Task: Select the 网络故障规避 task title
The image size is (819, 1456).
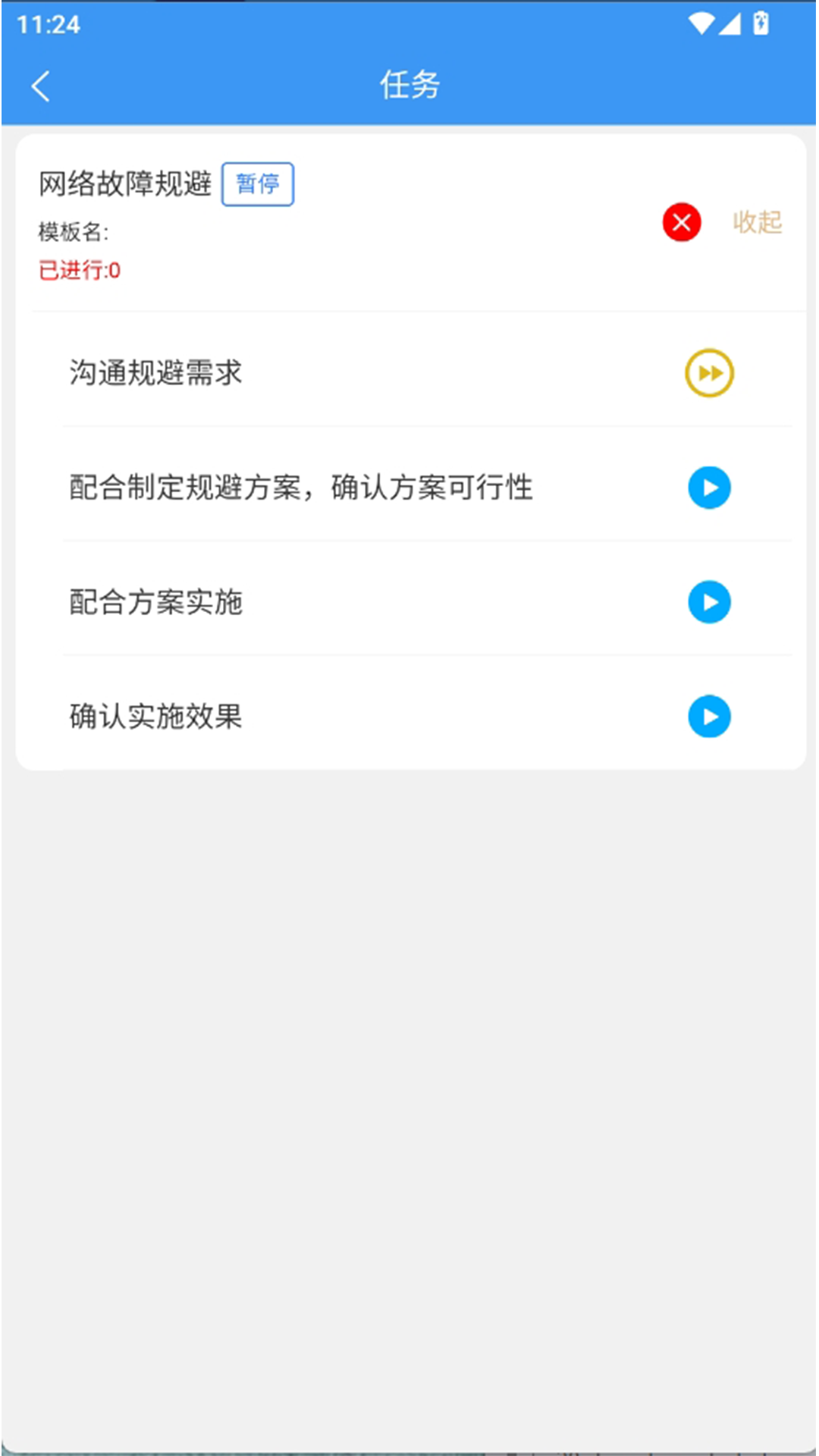Action: click(125, 183)
